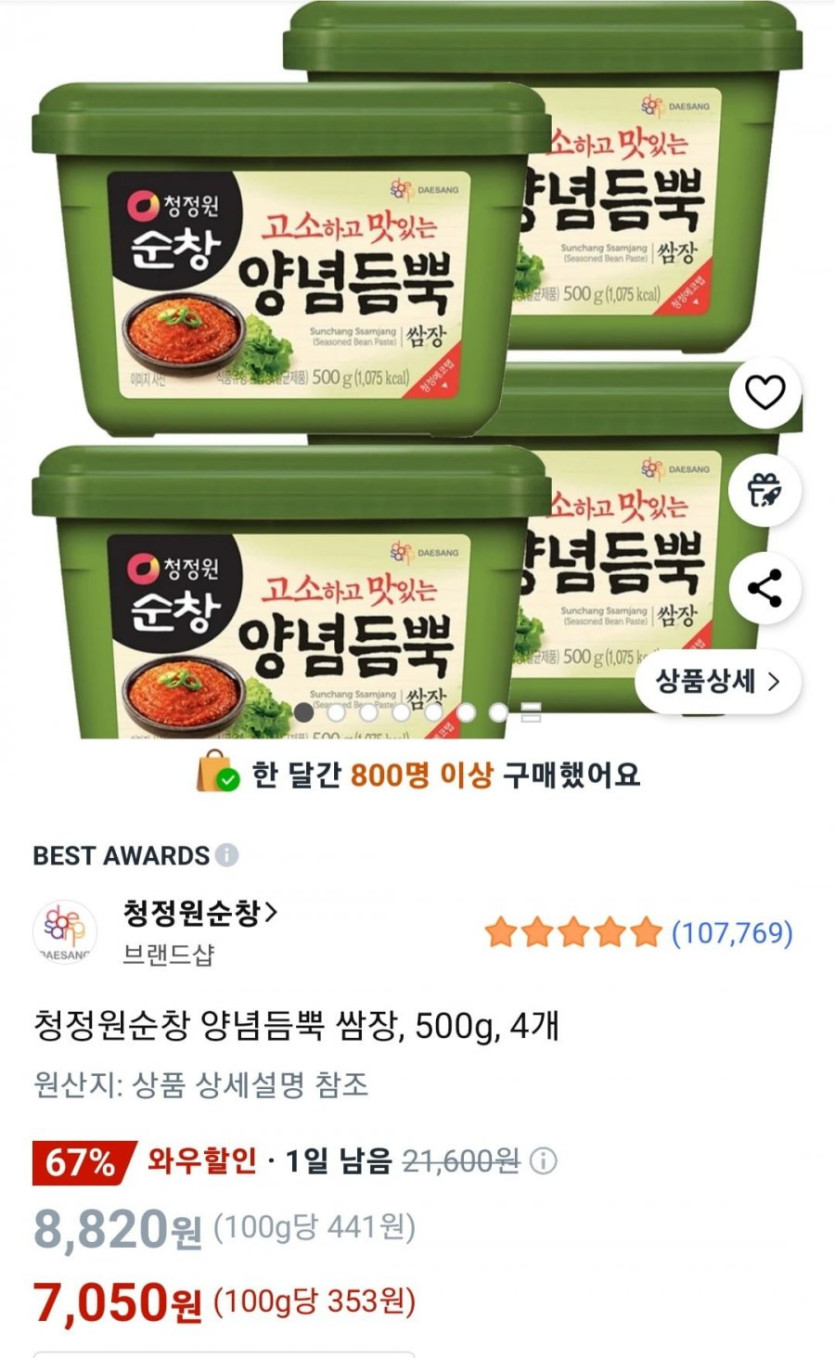Tap the gift icon button
The width and height of the screenshot is (835, 1358).
click(765, 490)
